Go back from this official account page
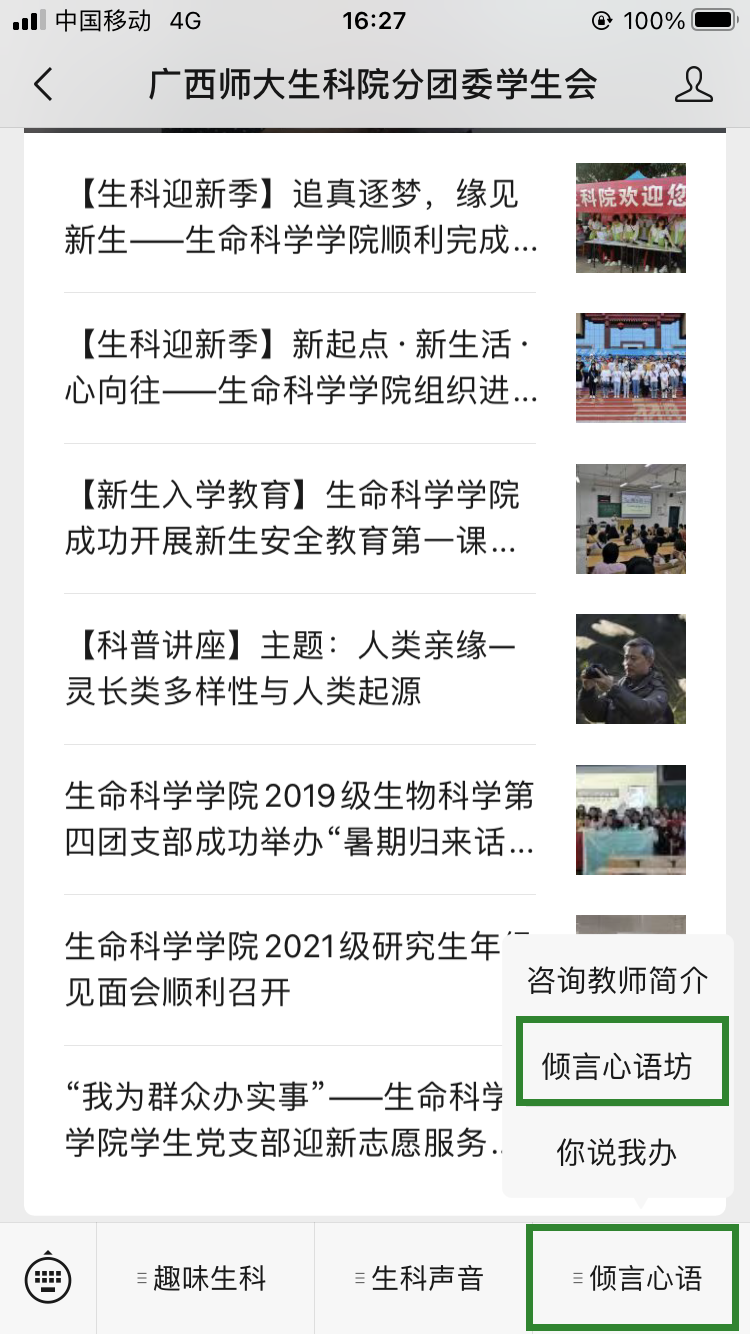Viewport: 750px width, 1334px height. tap(43, 85)
